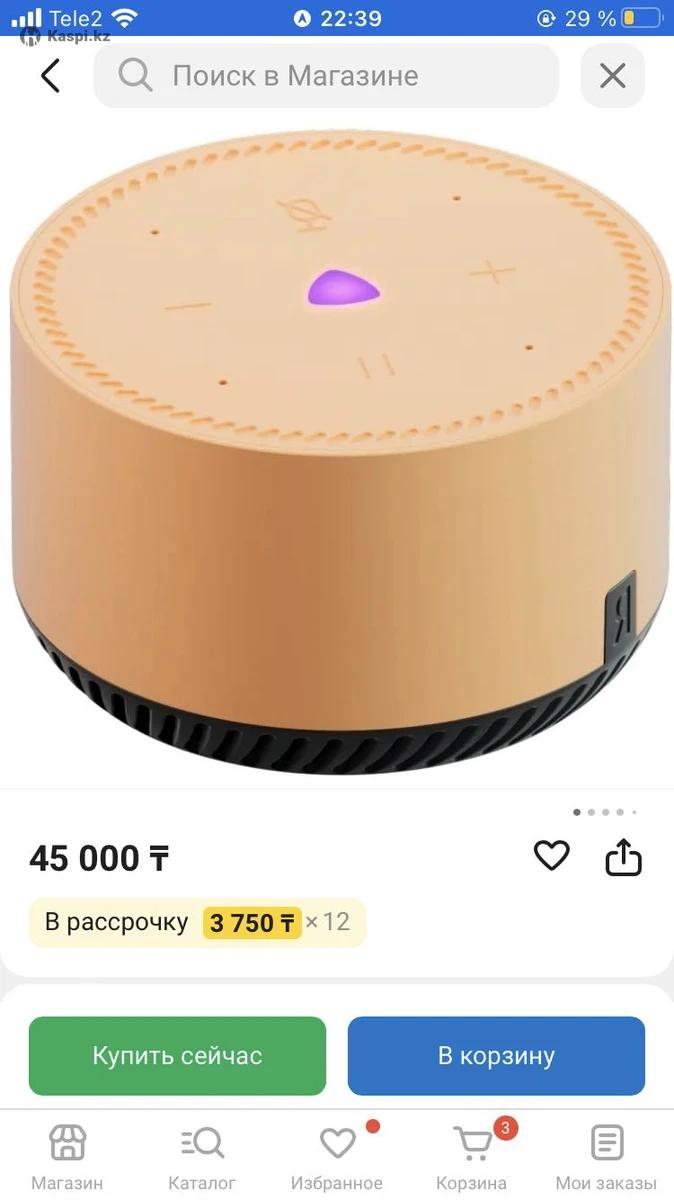
Task: Go back using the arrow icon
Action: (50, 76)
